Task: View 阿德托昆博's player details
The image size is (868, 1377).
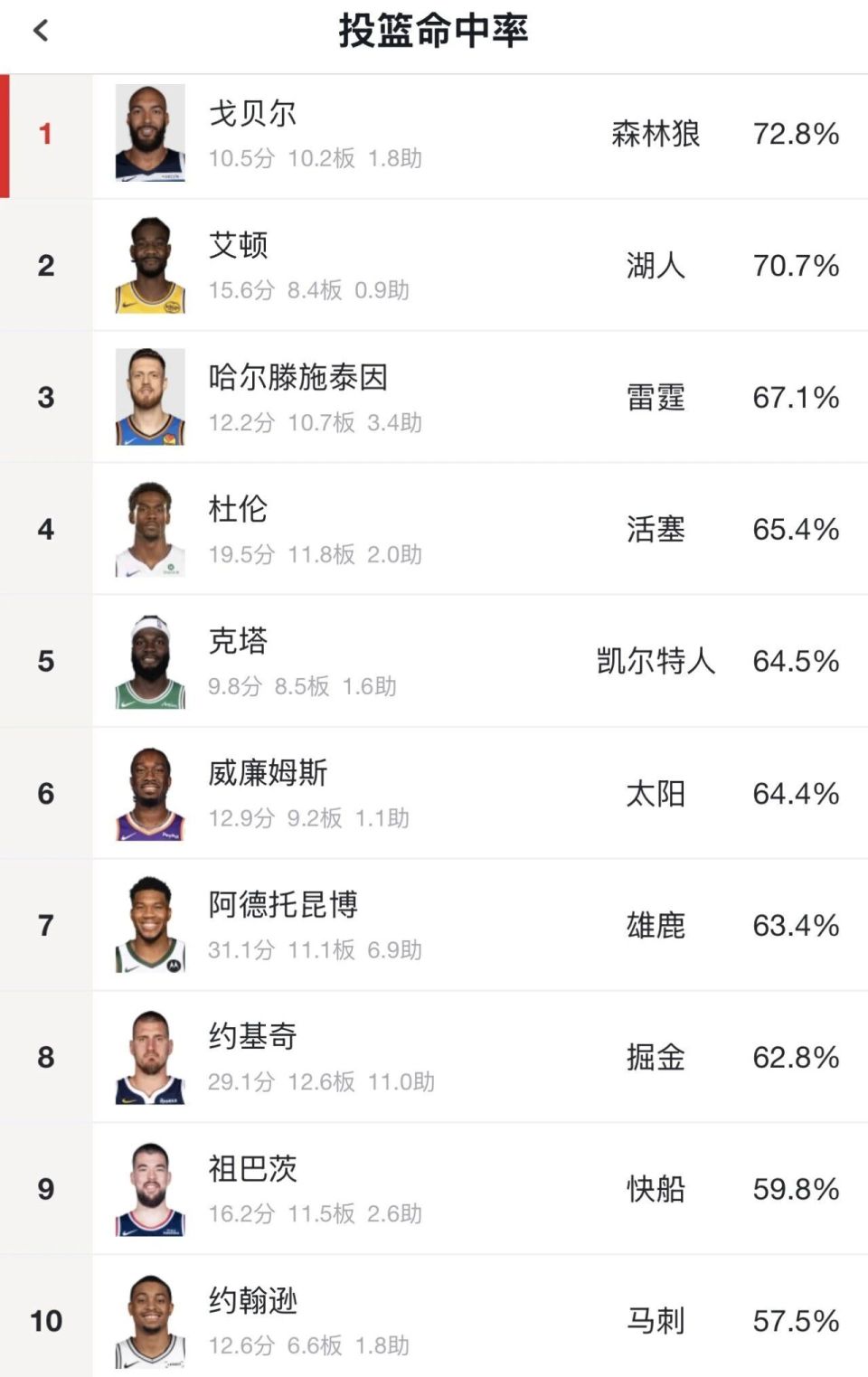Action: coord(434,926)
